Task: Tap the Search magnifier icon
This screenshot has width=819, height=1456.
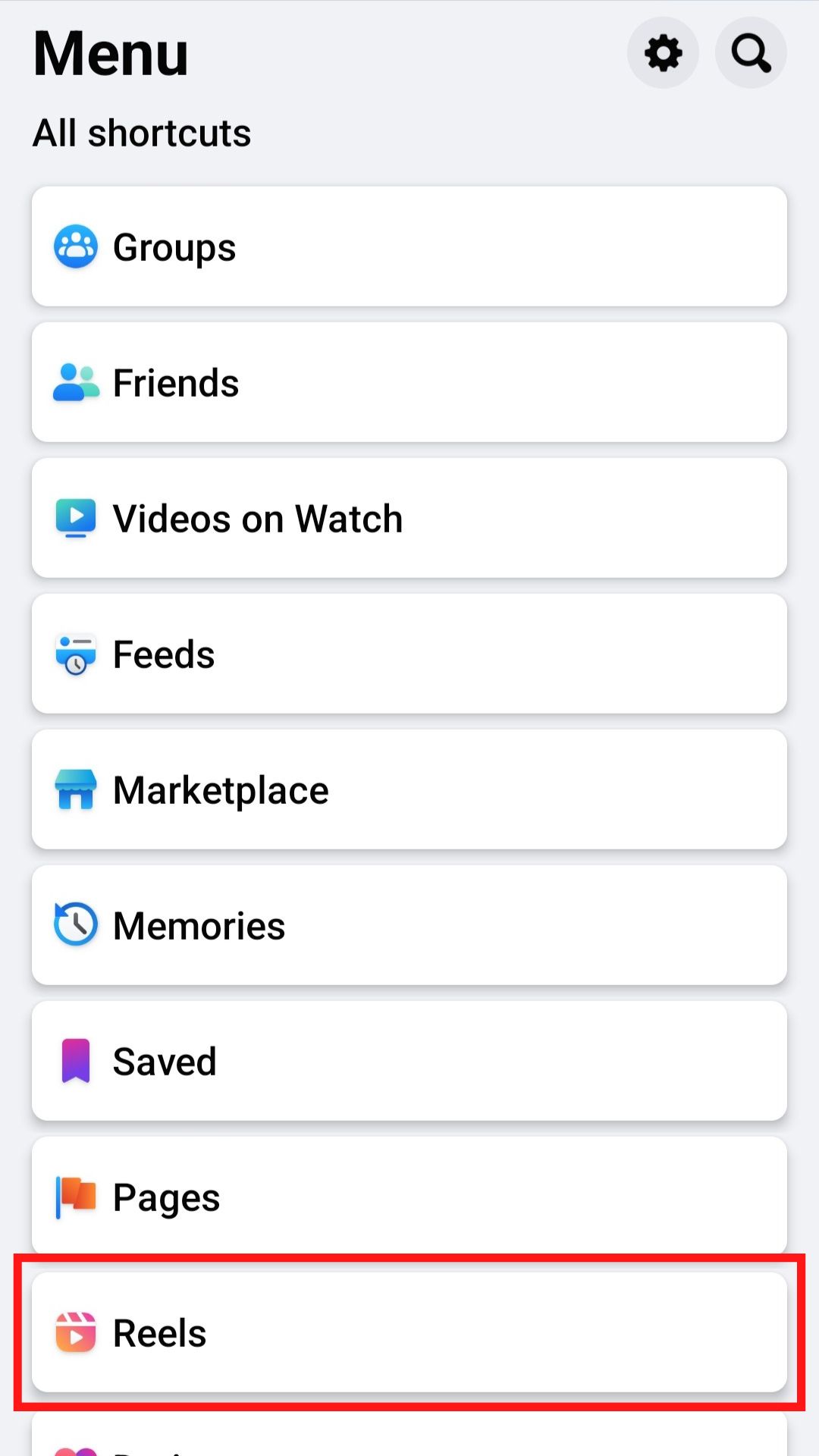Action: 750,53
